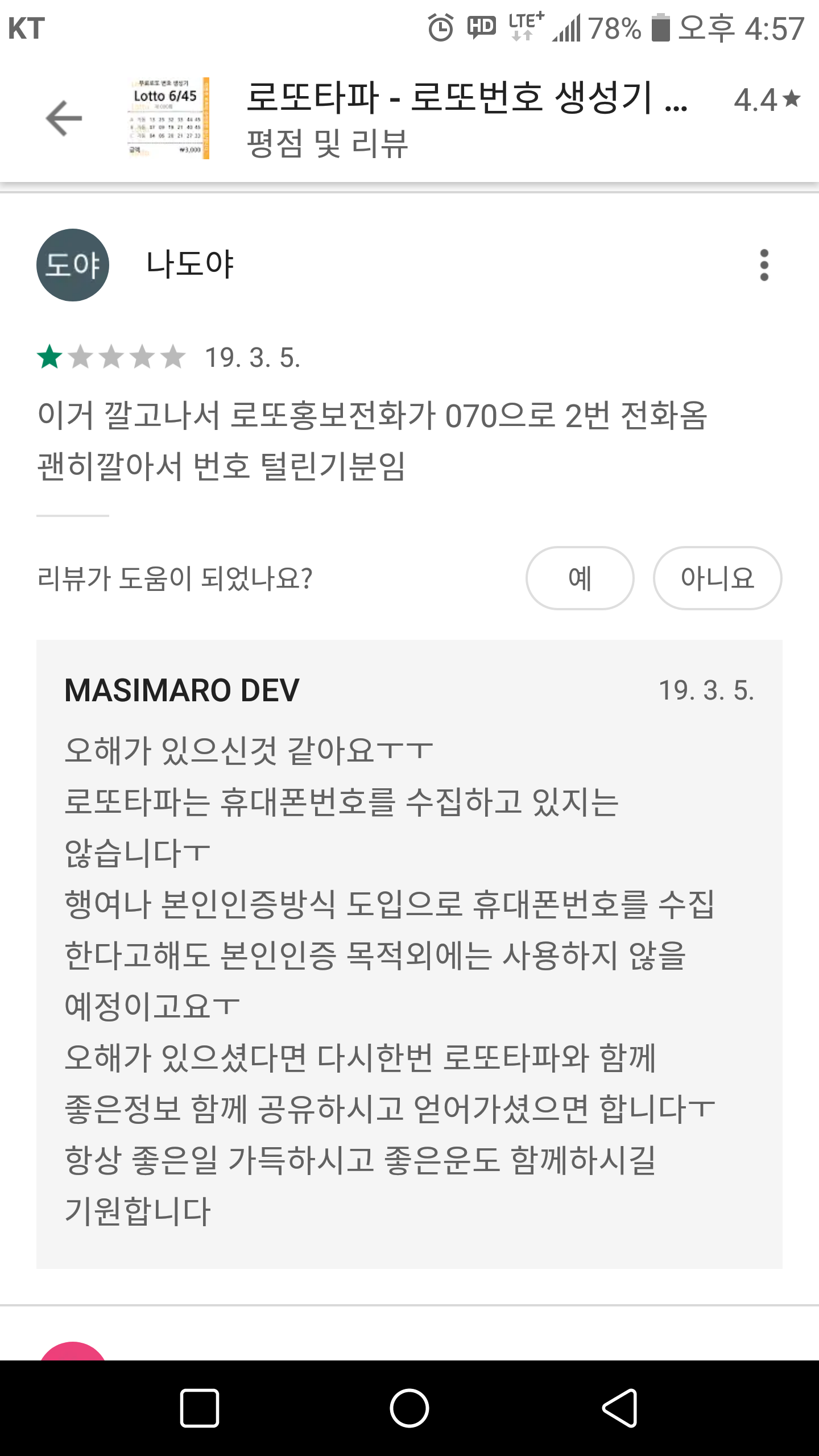Mark the review as helpful with 예
This screenshot has width=819, height=1456.
point(580,578)
